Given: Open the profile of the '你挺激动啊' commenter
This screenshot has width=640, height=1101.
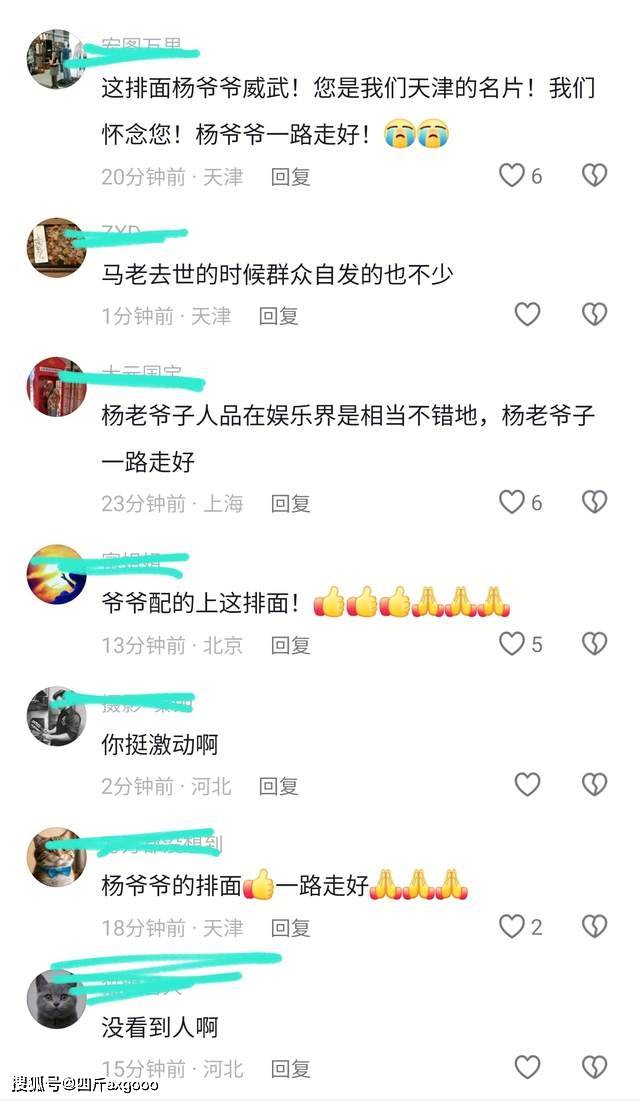Looking at the screenshot, I should [x=56, y=716].
